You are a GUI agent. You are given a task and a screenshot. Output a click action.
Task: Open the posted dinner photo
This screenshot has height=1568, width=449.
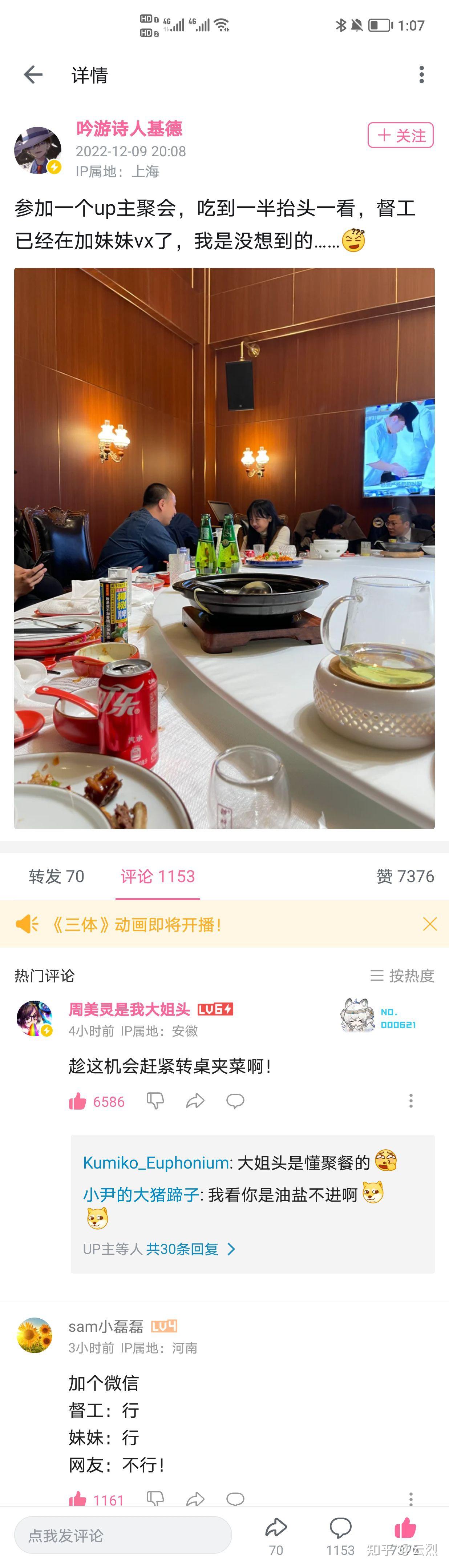[x=224, y=548]
